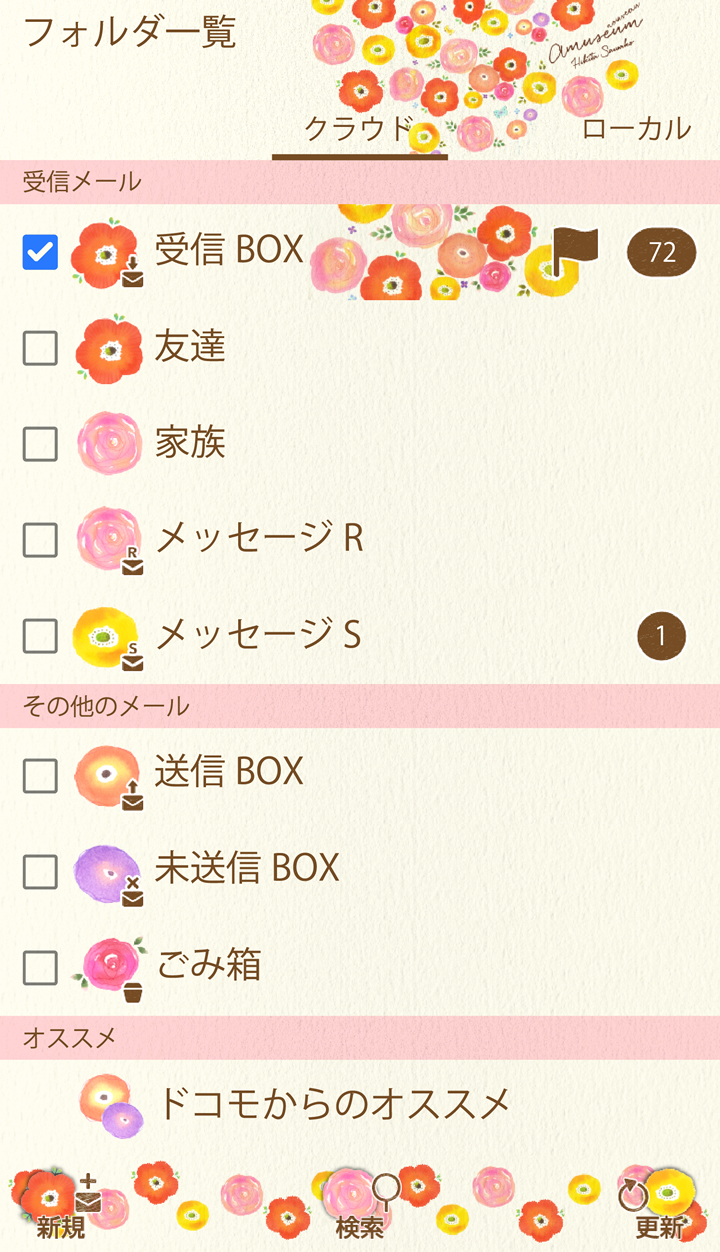Open ドコモからのオススメ

(334, 1104)
